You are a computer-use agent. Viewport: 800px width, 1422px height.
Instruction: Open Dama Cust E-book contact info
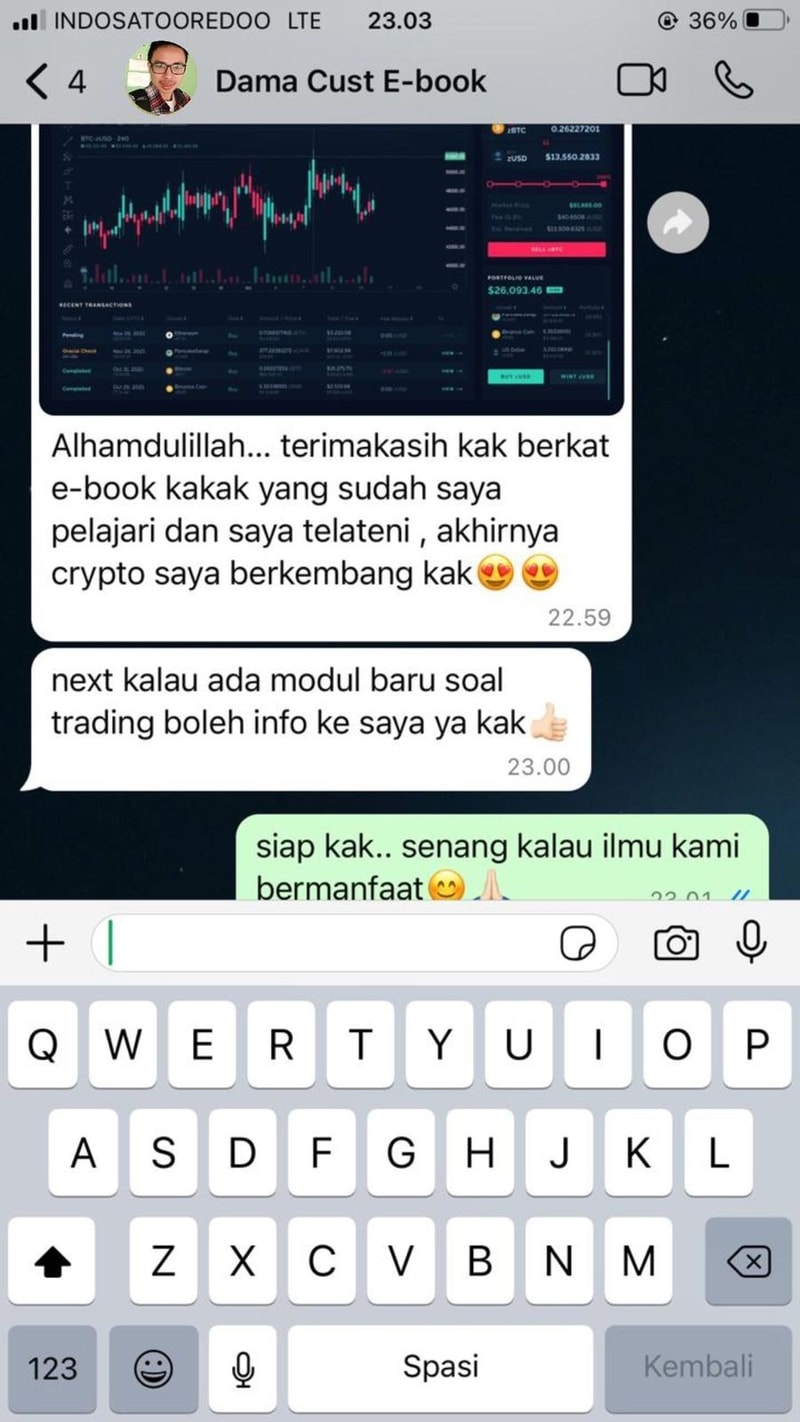[x=350, y=81]
